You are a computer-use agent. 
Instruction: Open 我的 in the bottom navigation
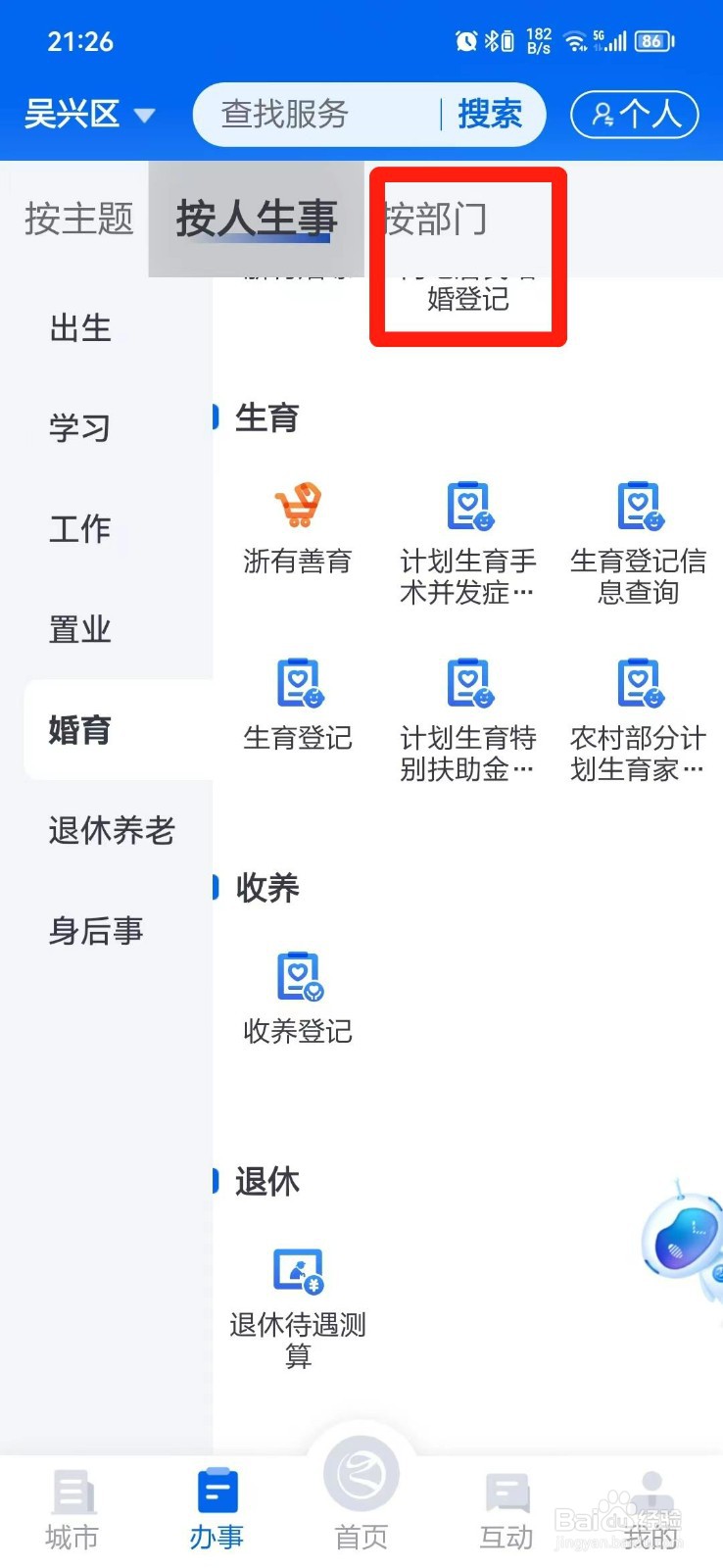tap(651, 1509)
